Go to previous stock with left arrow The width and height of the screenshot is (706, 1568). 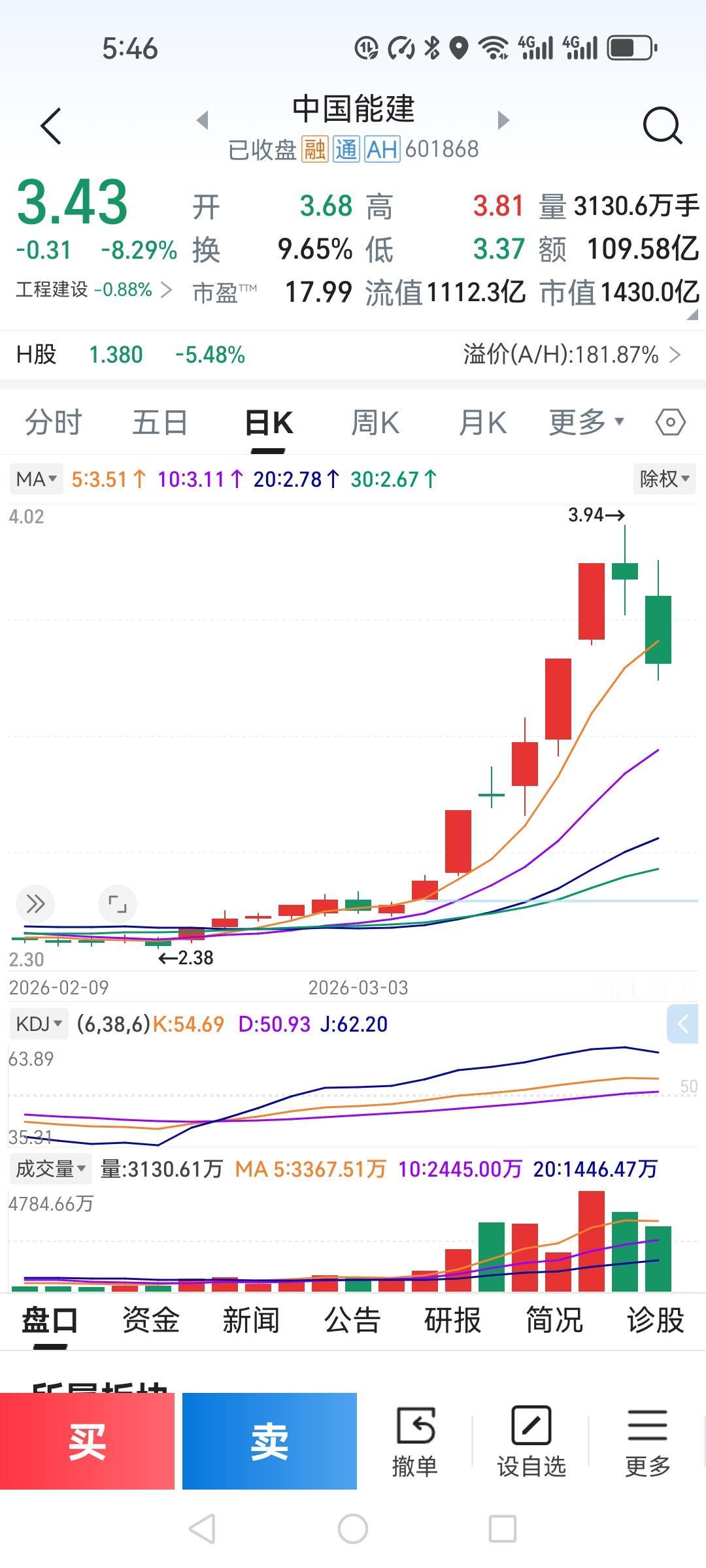click(203, 120)
